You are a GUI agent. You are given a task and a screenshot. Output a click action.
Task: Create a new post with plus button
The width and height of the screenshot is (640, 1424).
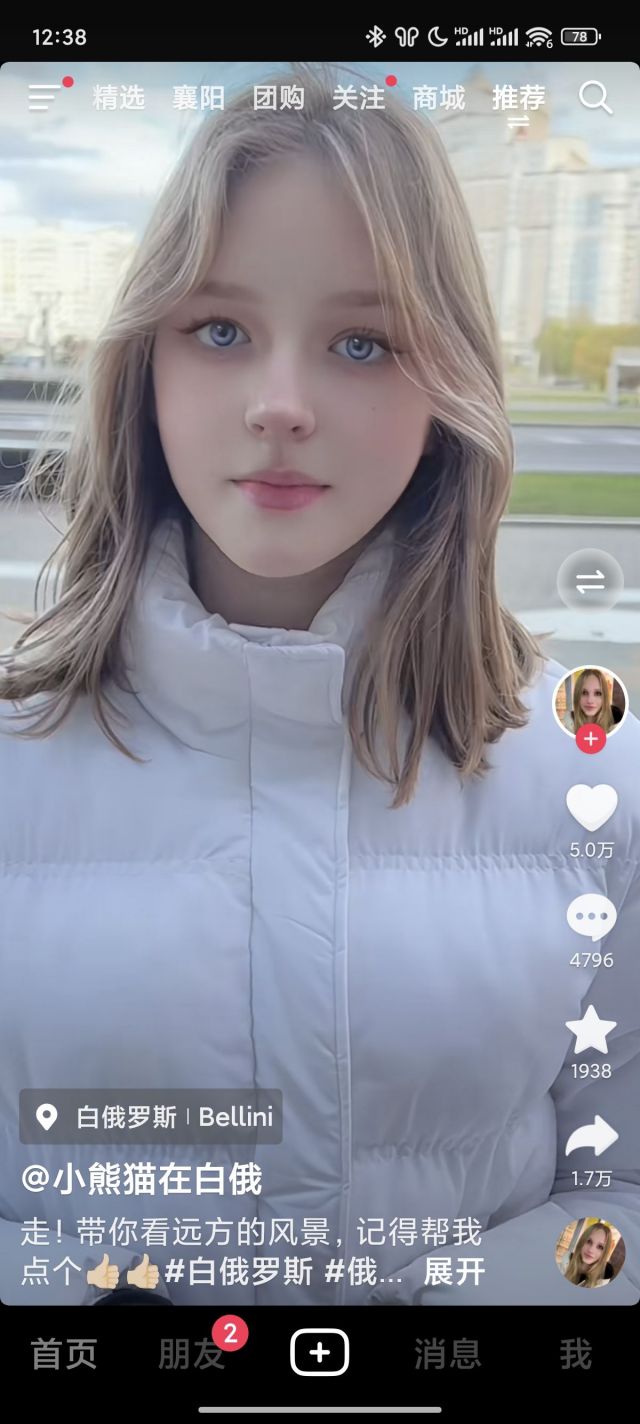(x=319, y=1353)
